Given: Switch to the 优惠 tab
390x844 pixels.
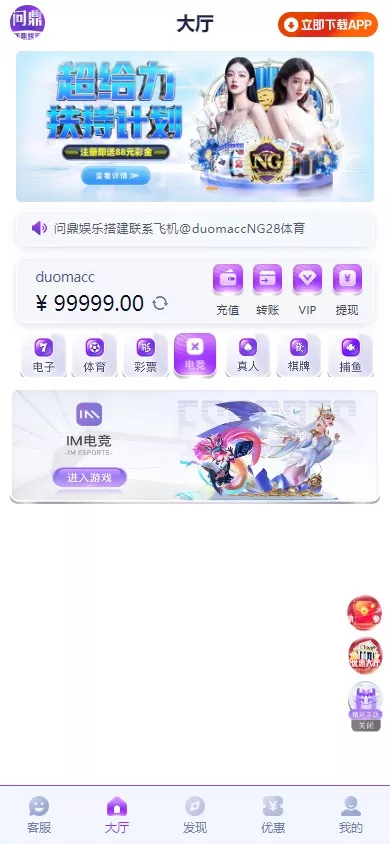Looking at the screenshot, I should click(273, 815).
